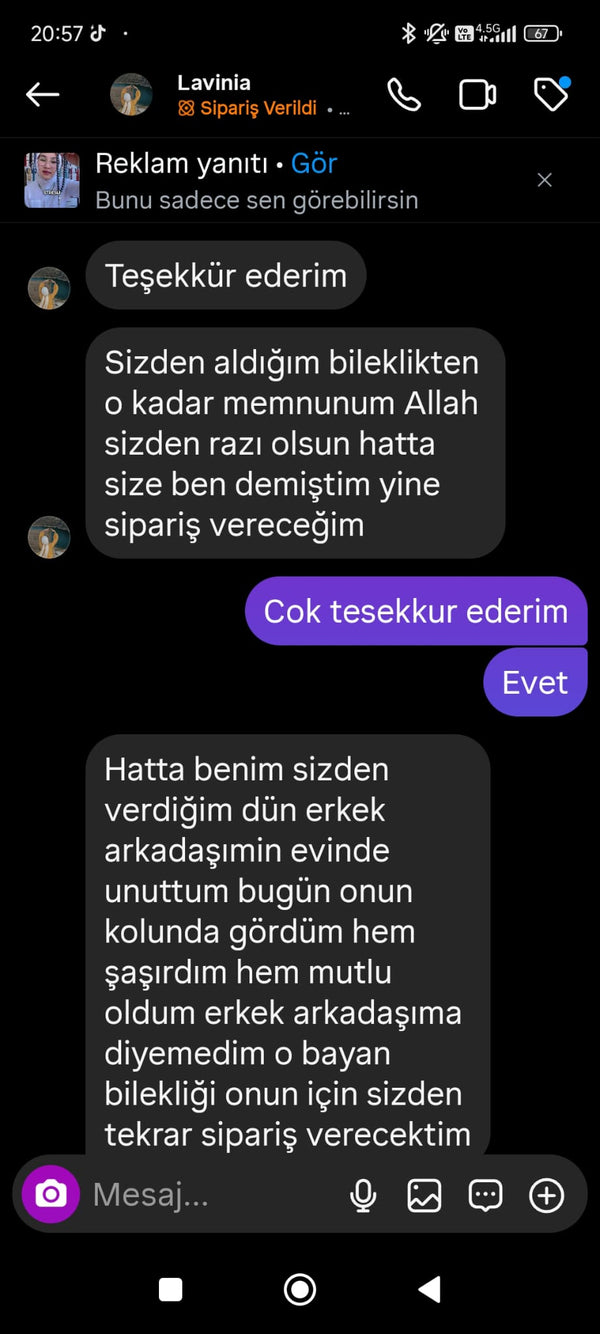Open more options with the plus icon
Image resolution: width=600 pixels, height=1334 pixels.
tap(547, 1195)
